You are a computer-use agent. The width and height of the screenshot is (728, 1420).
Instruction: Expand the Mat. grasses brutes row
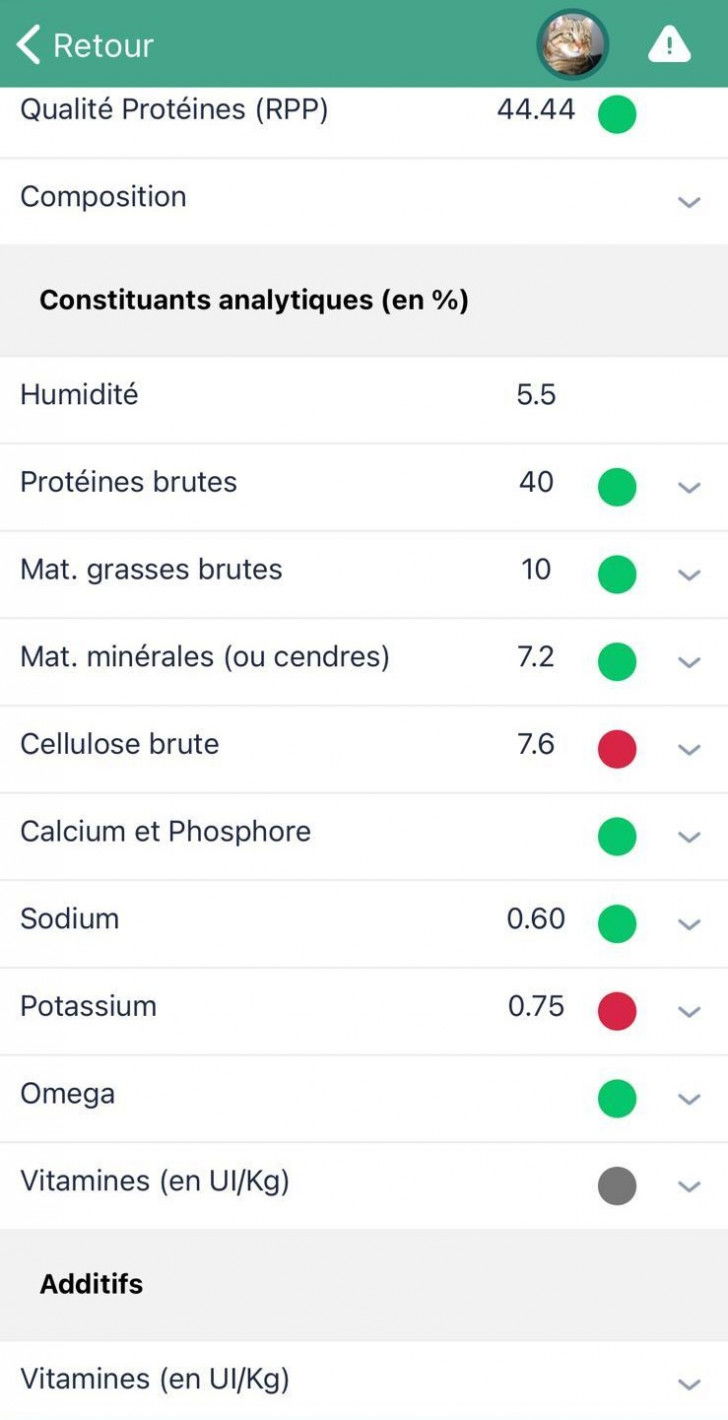[689, 574]
